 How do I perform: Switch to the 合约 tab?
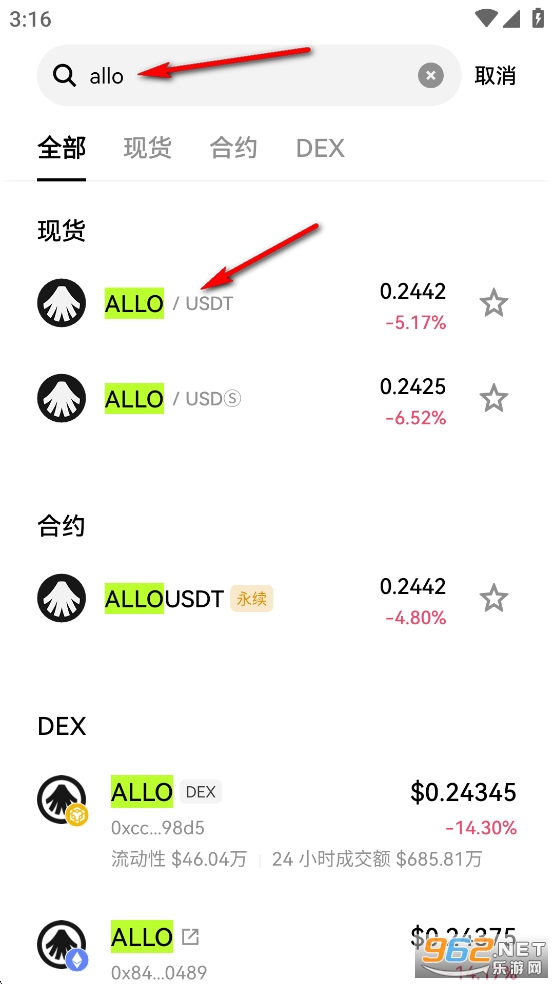[x=233, y=149]
